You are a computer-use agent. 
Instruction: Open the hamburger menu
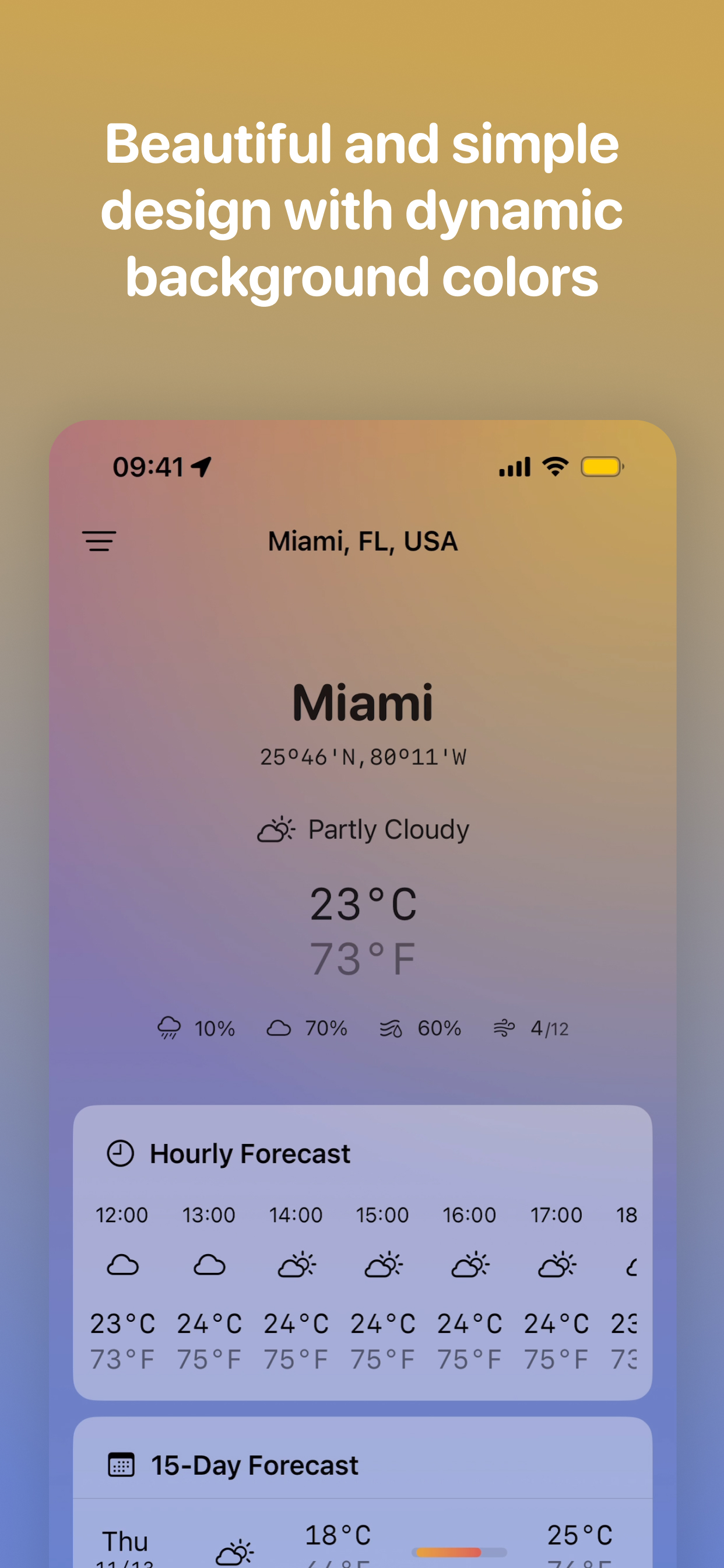pos(100,541)
